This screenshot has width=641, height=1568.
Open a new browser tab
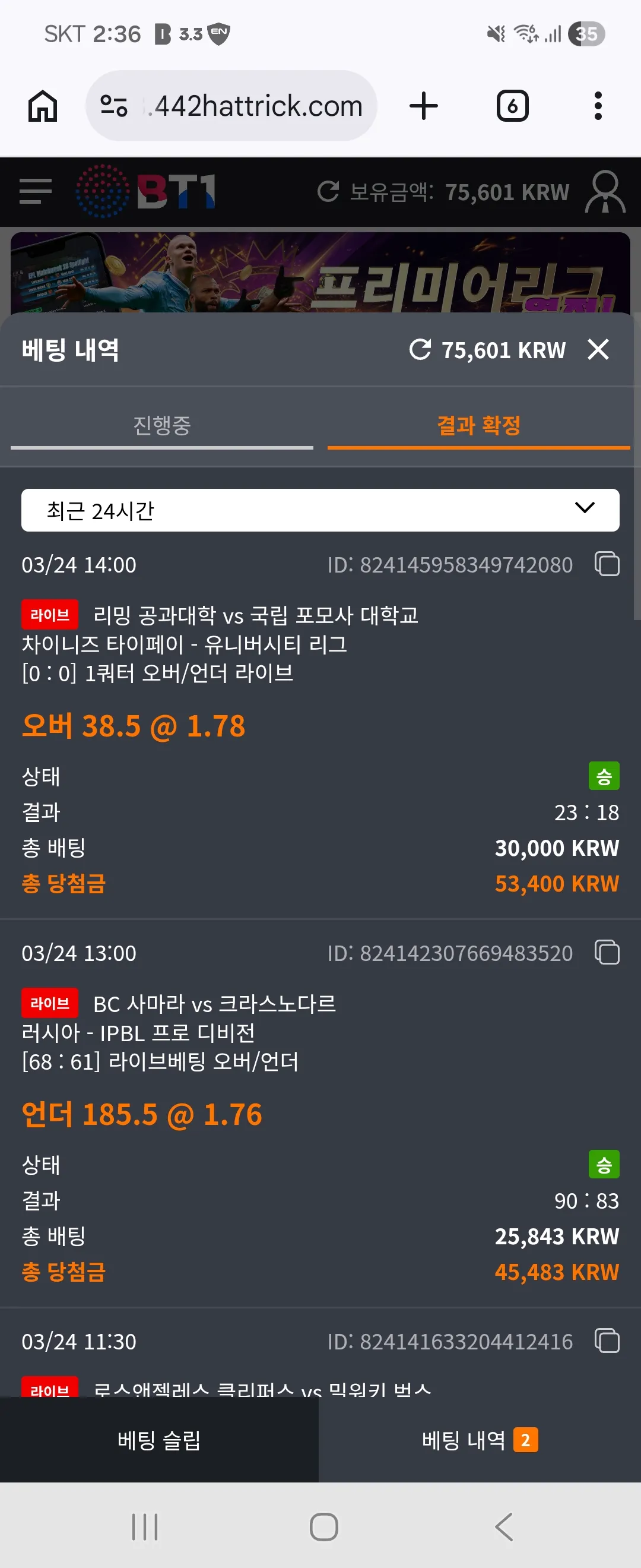click(424, 106)
